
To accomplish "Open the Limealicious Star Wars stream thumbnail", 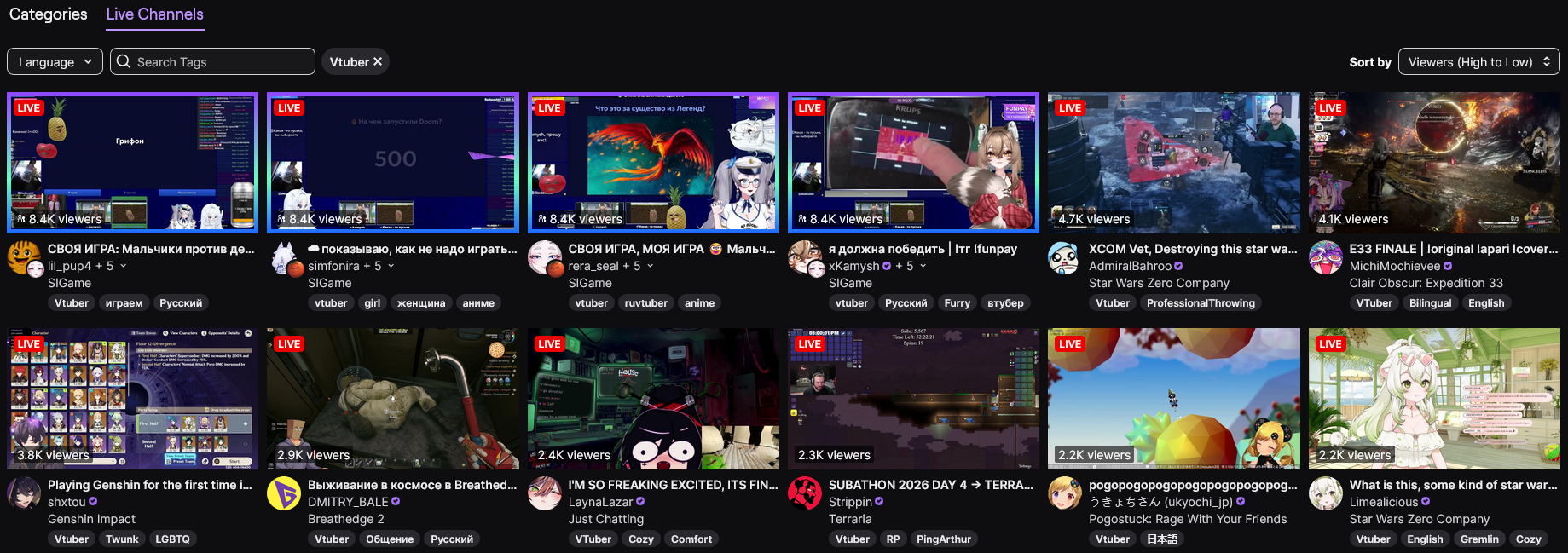I will 1434,399.
